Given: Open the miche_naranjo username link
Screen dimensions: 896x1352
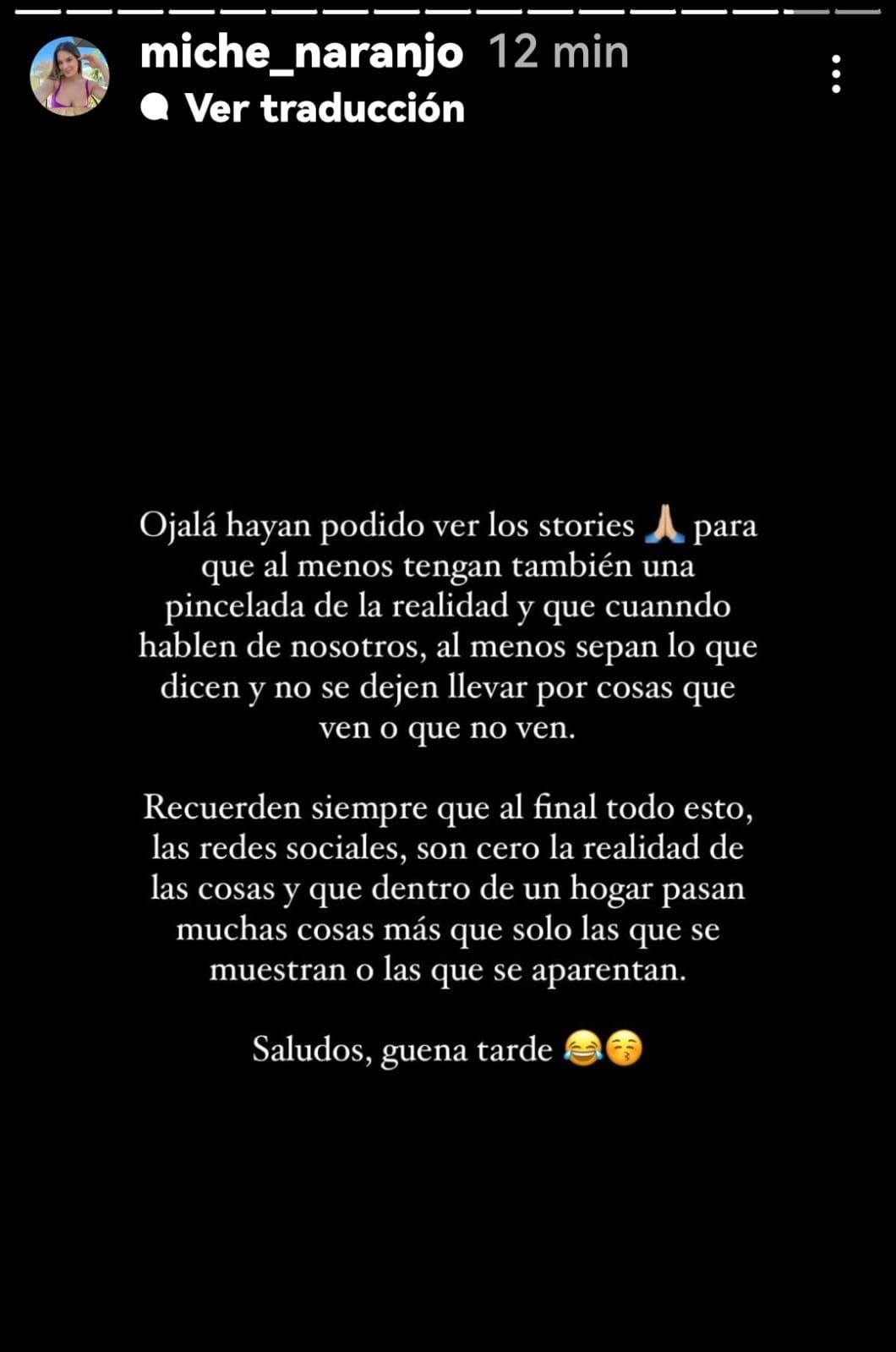Looking at the screenshot, I should tap(301, 52).
